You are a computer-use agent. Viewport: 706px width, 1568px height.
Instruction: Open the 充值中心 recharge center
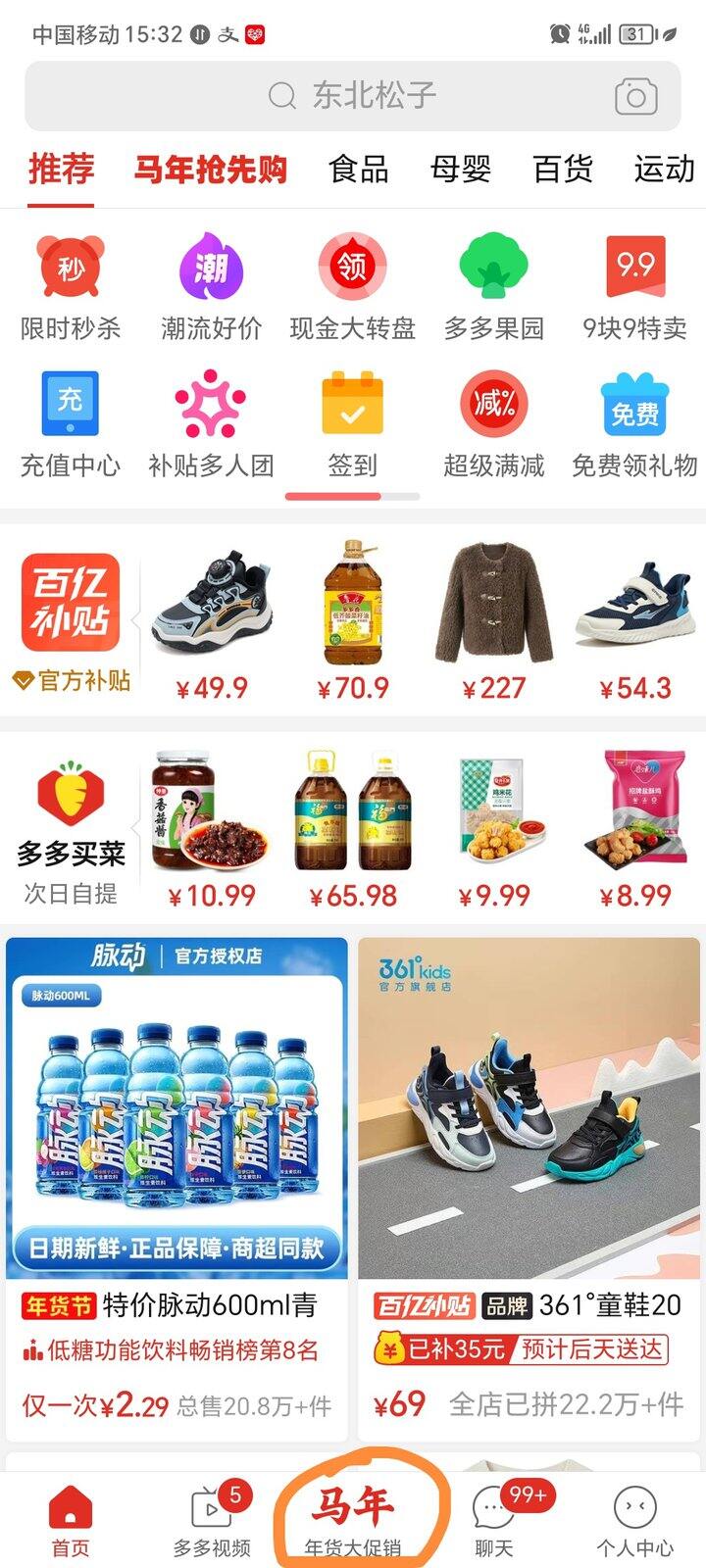click(71, 423)
